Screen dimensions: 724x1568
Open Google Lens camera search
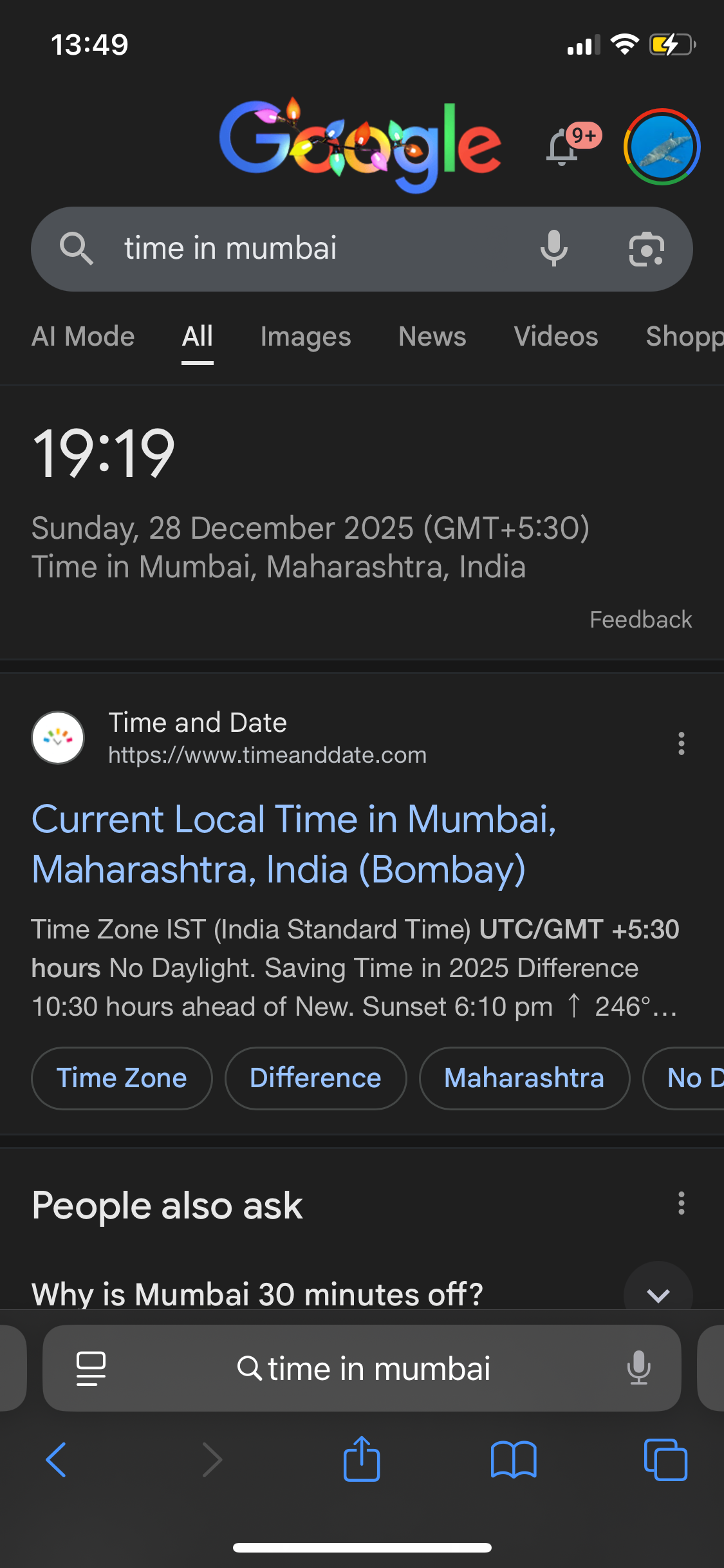[x=646, y=250]
